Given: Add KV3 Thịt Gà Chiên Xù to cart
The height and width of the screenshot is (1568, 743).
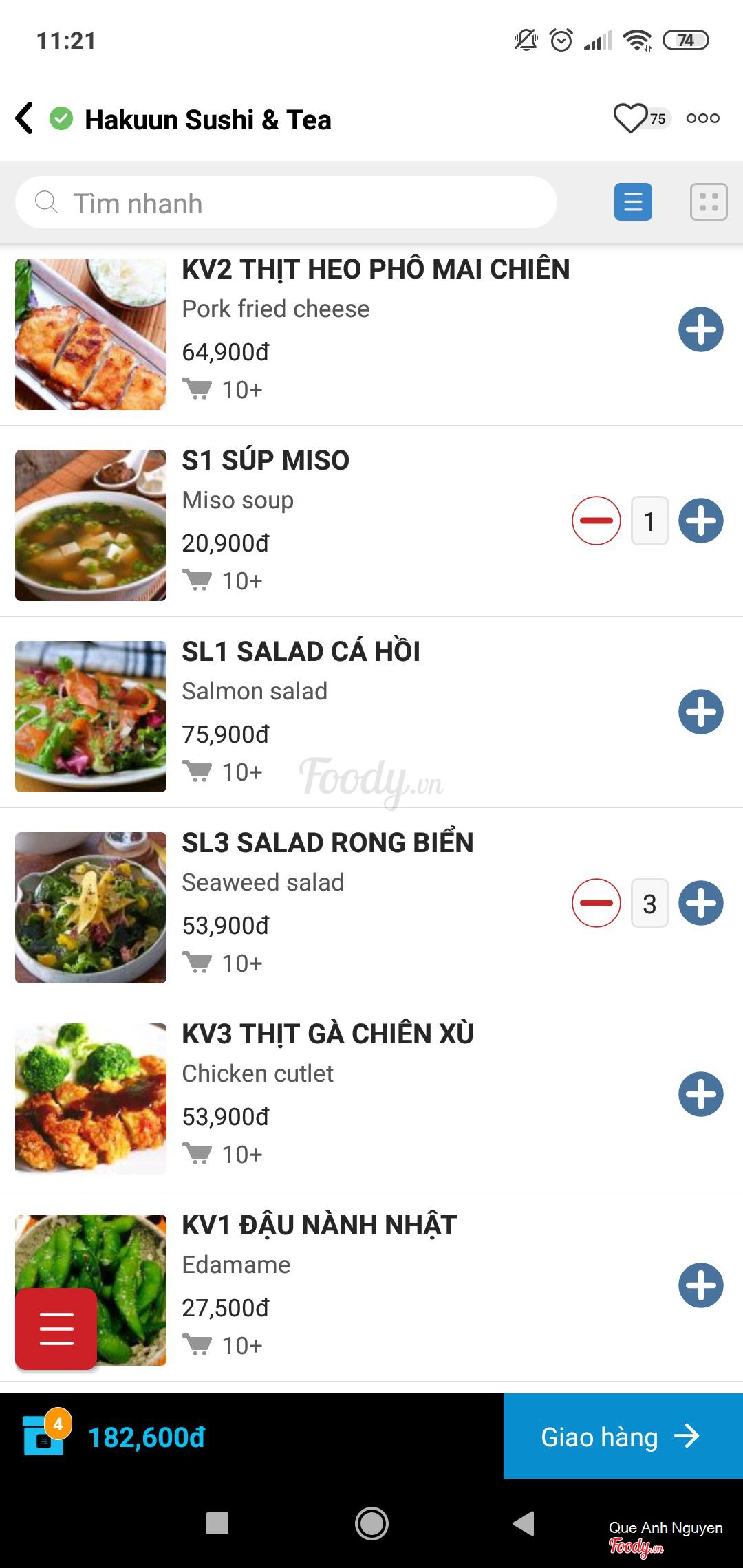Looking at the screenshot, I should point(700,1094).
